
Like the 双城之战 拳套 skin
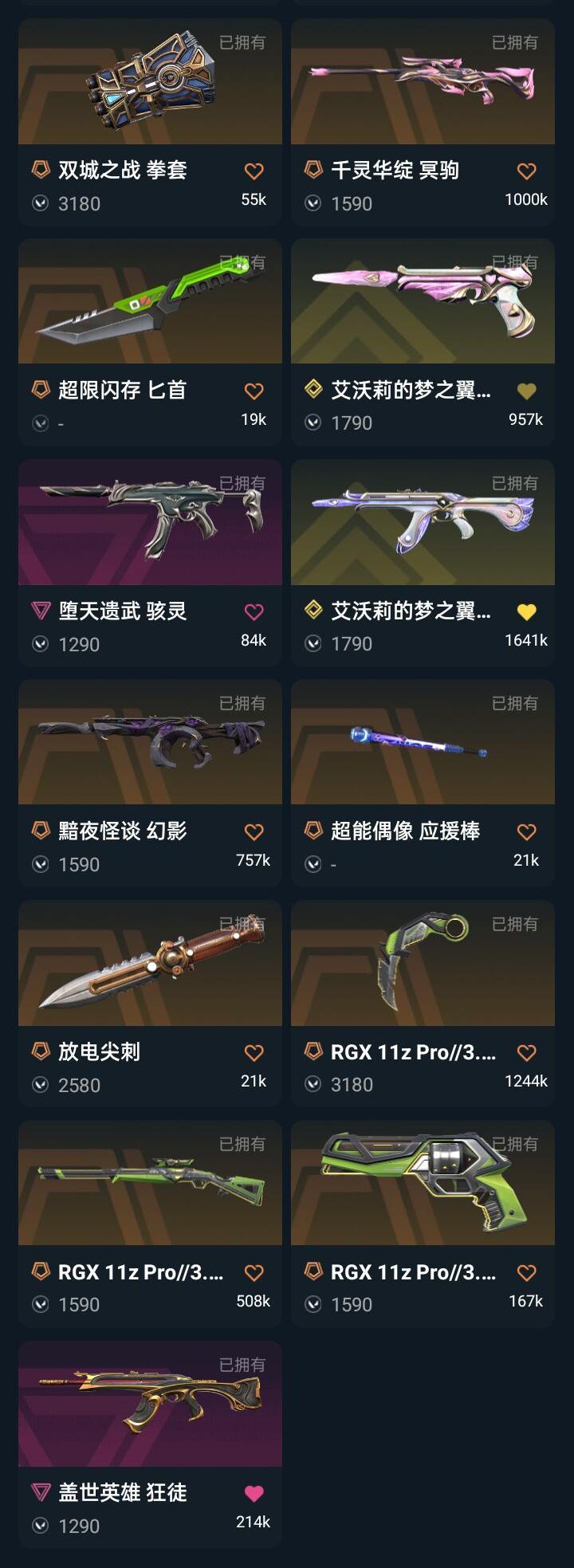(x=254, y=171)
